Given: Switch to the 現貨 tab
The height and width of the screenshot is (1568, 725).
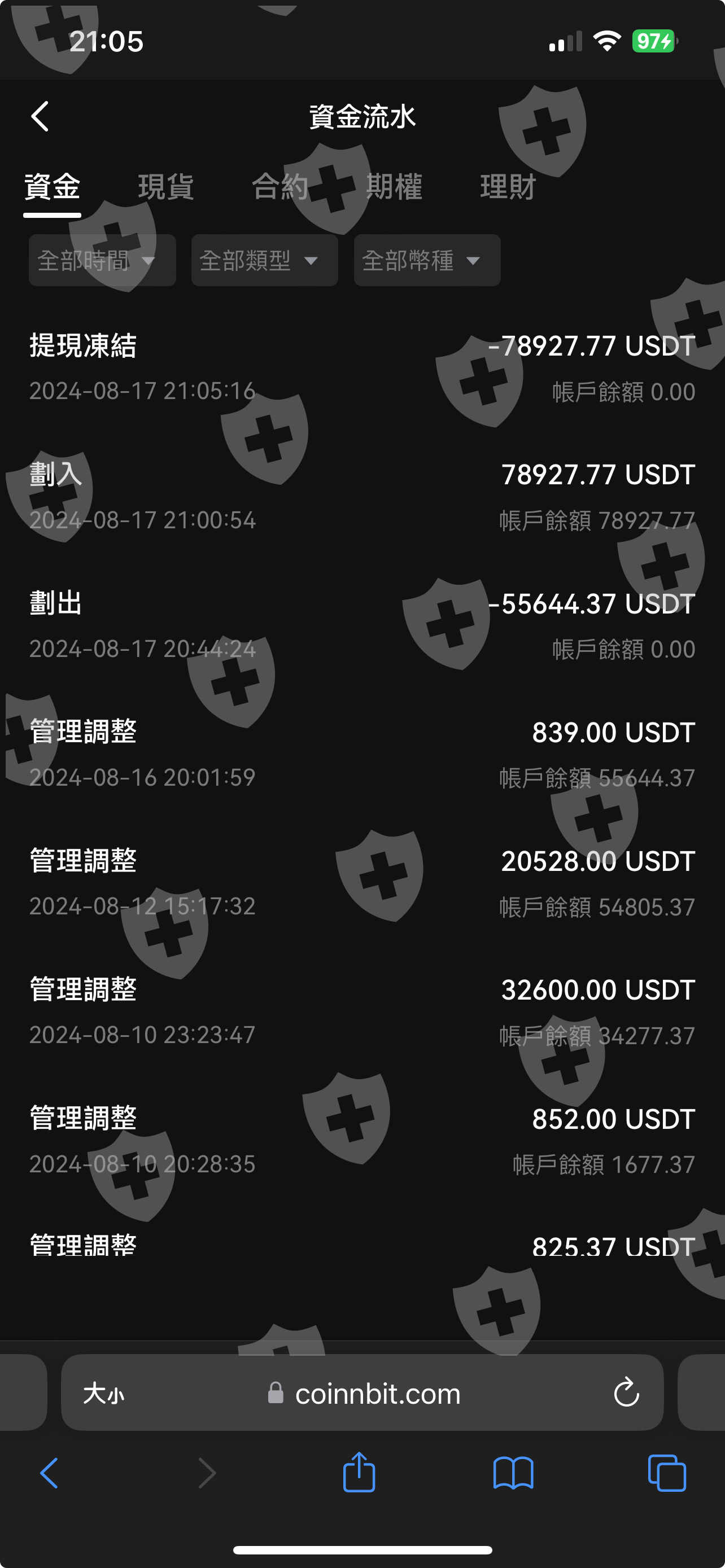Looking at the screenshot, I should pos(166,187).
